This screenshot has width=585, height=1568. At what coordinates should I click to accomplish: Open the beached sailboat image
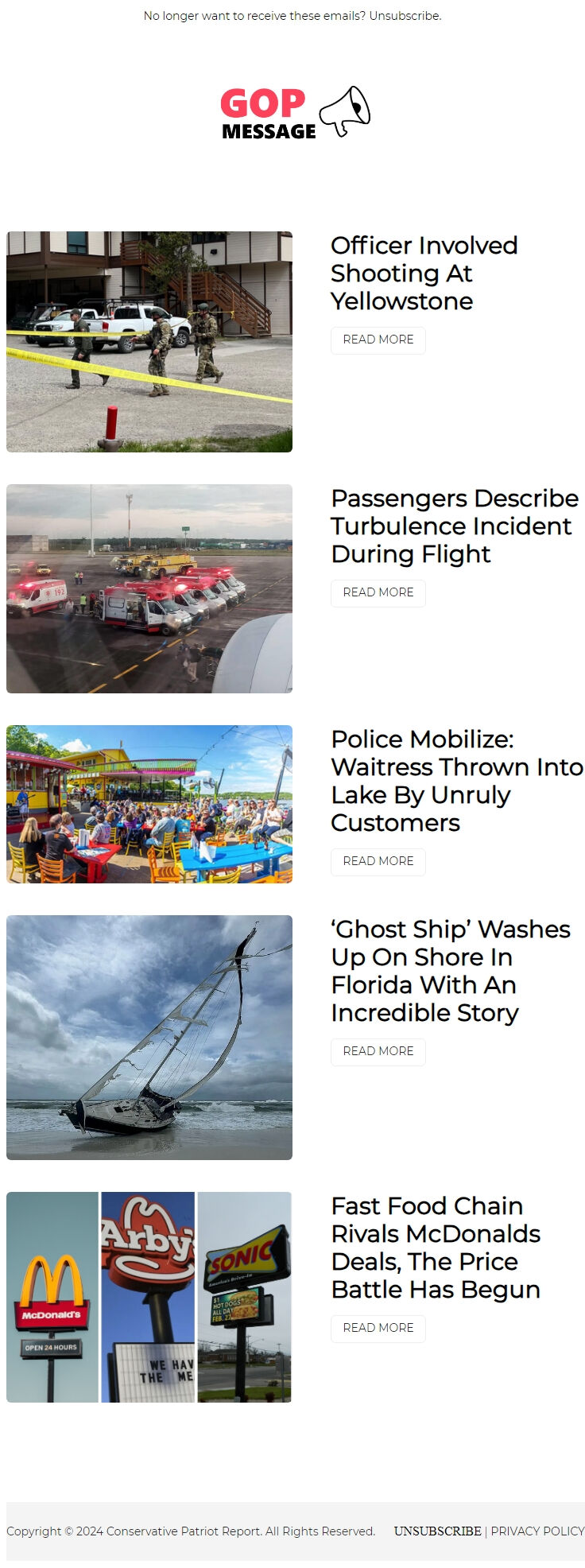click(x=149, y=1037)
